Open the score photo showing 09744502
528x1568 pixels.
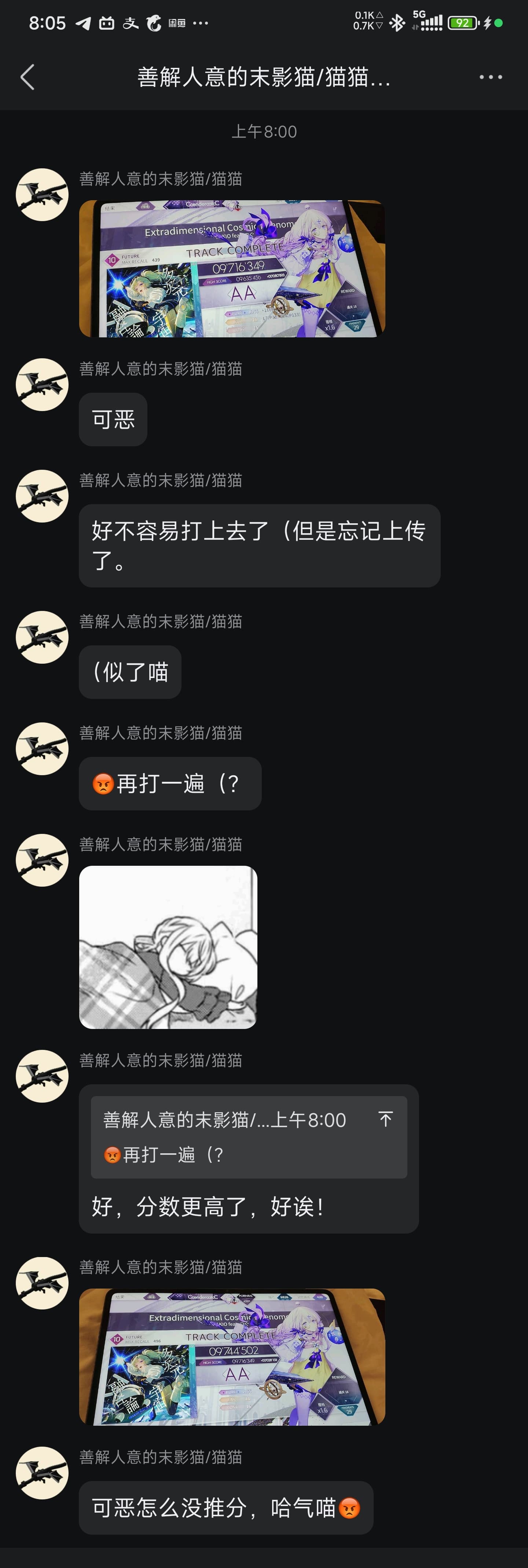coord(232,1357)
